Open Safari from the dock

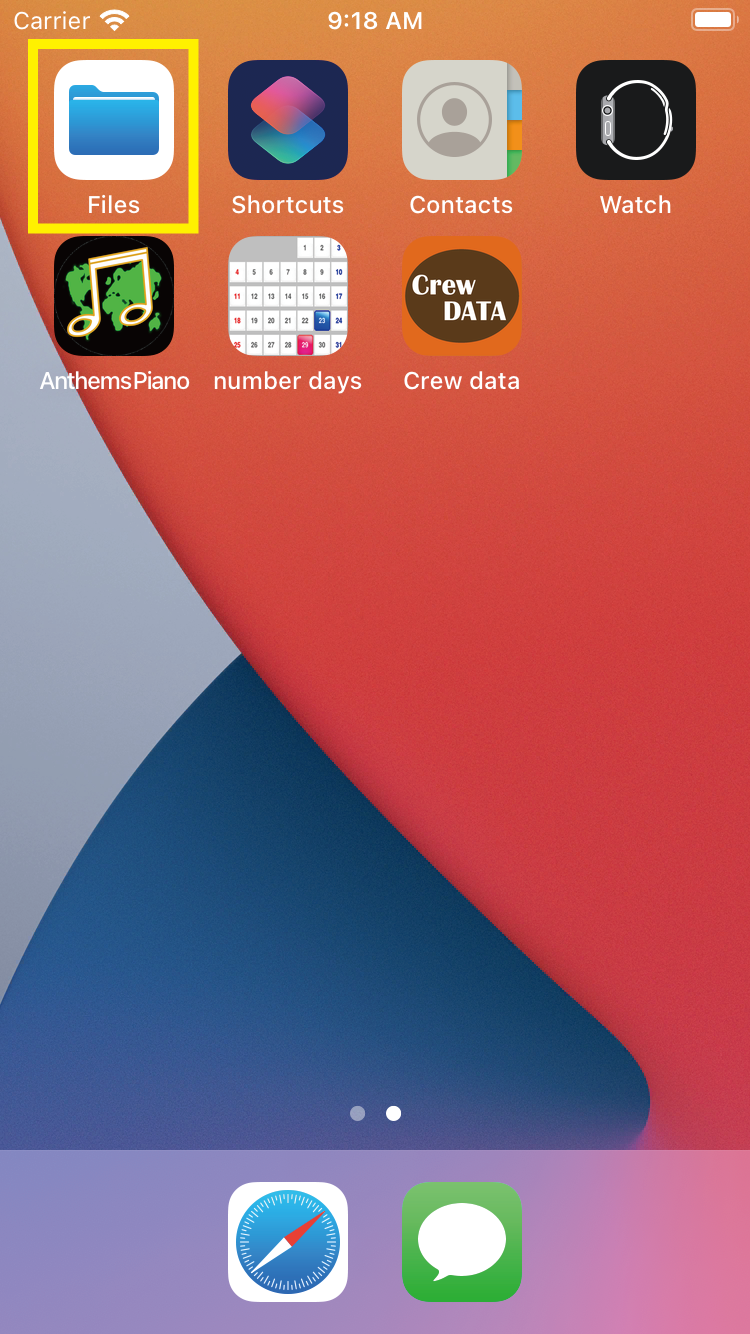288,1242
